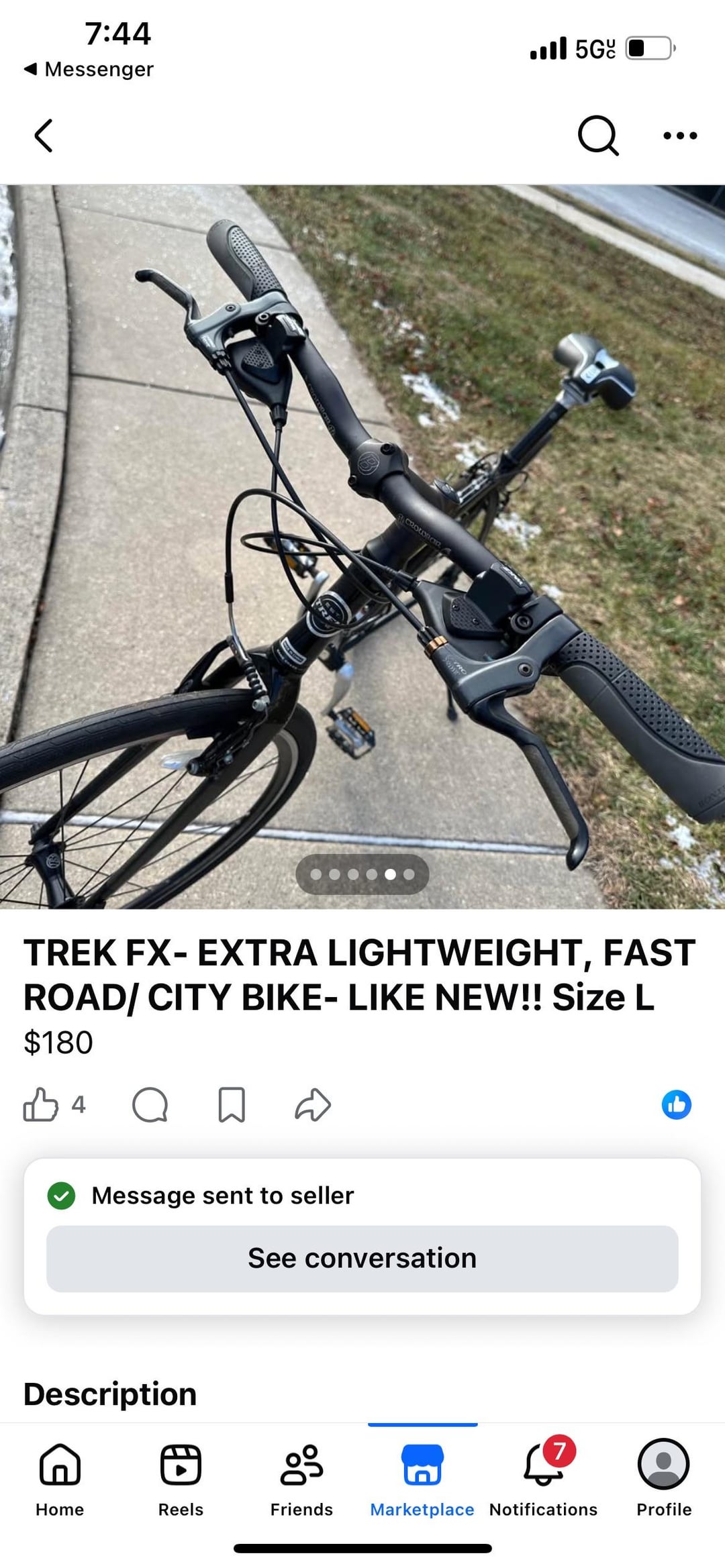Return to Messenger via status bar link

pyautogui.click(x=89, y=69)
